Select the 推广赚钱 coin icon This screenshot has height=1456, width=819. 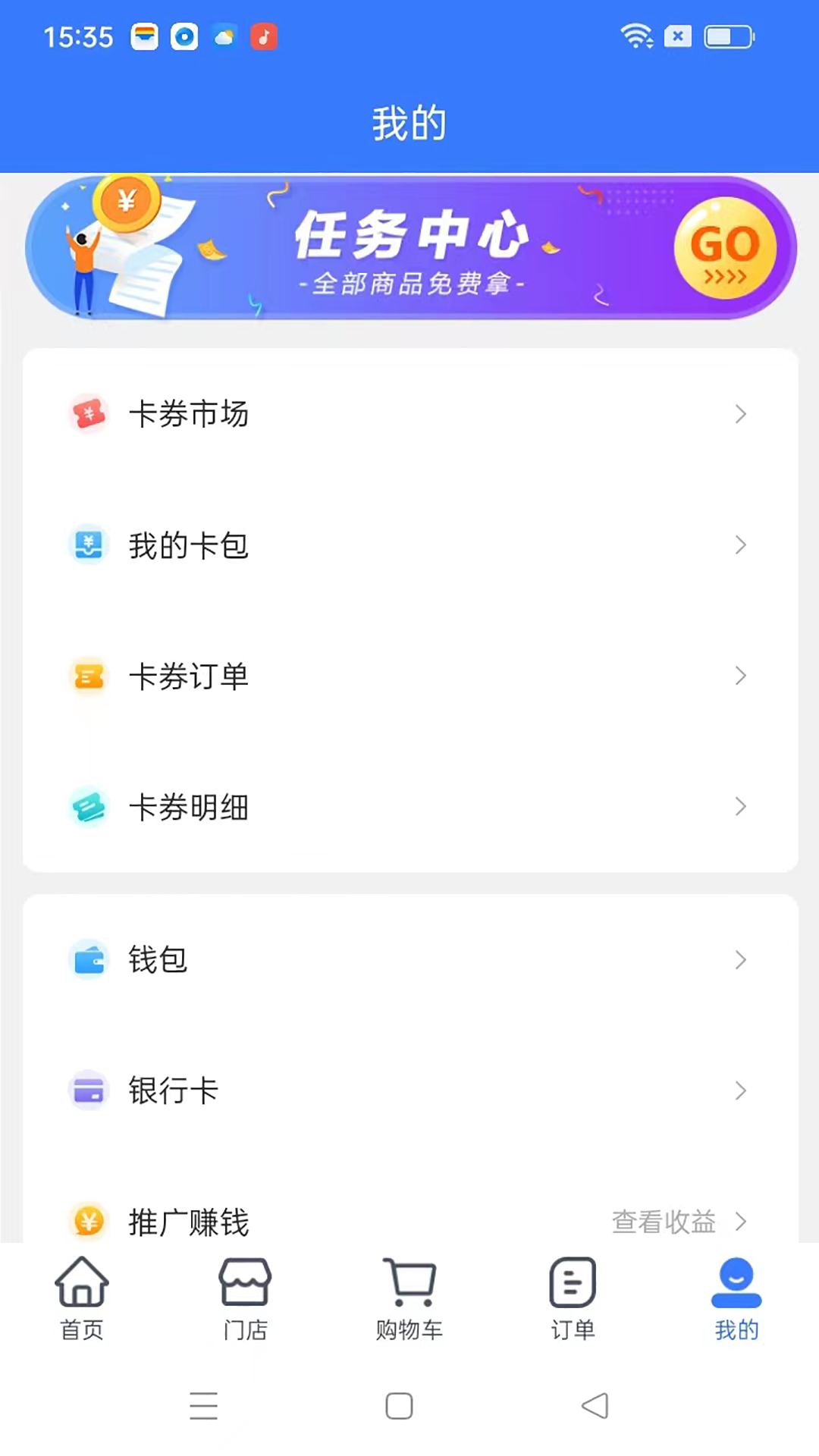coord(89,1221)
